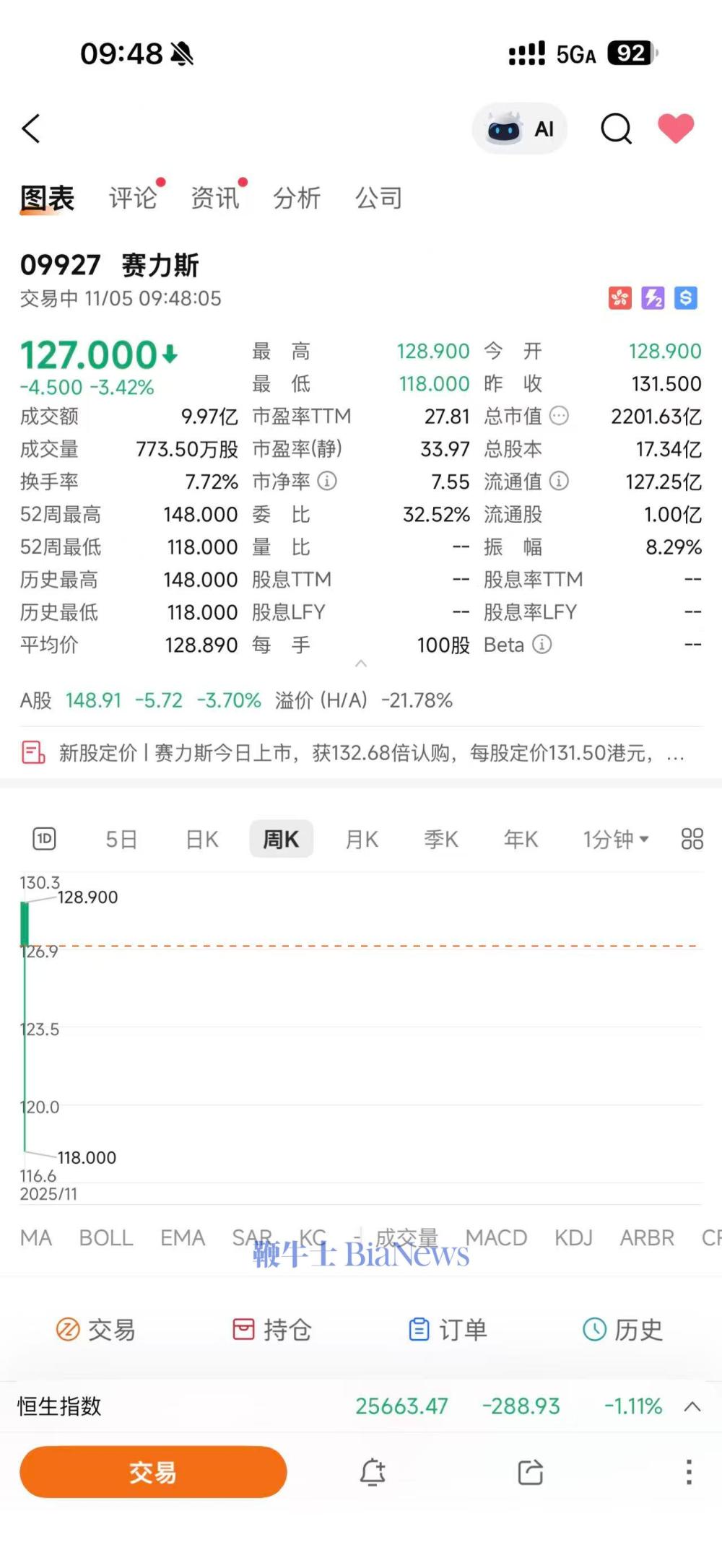
Task: Tap the orange 交易 button
Action: click(x=153, y=1471)
